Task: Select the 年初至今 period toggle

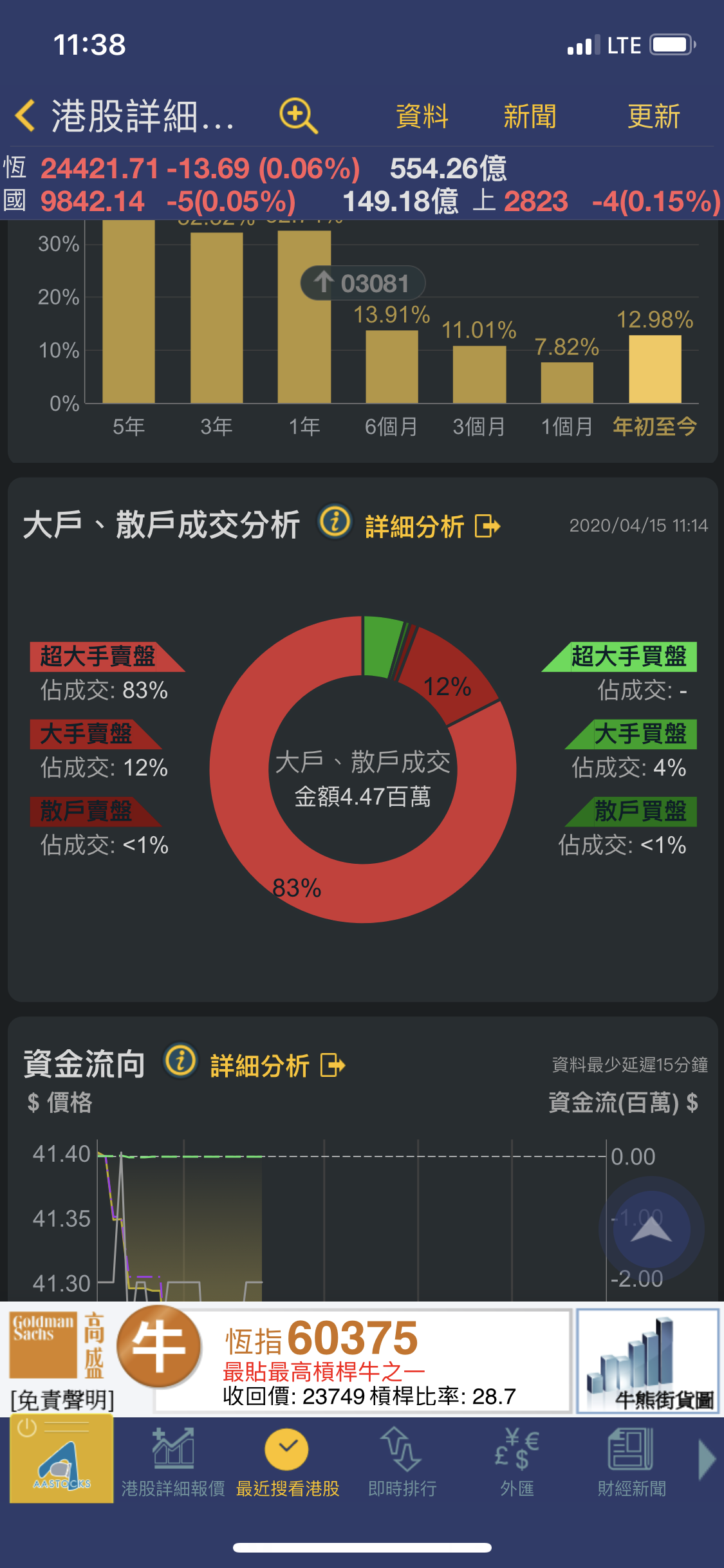Action: [656, 425]
